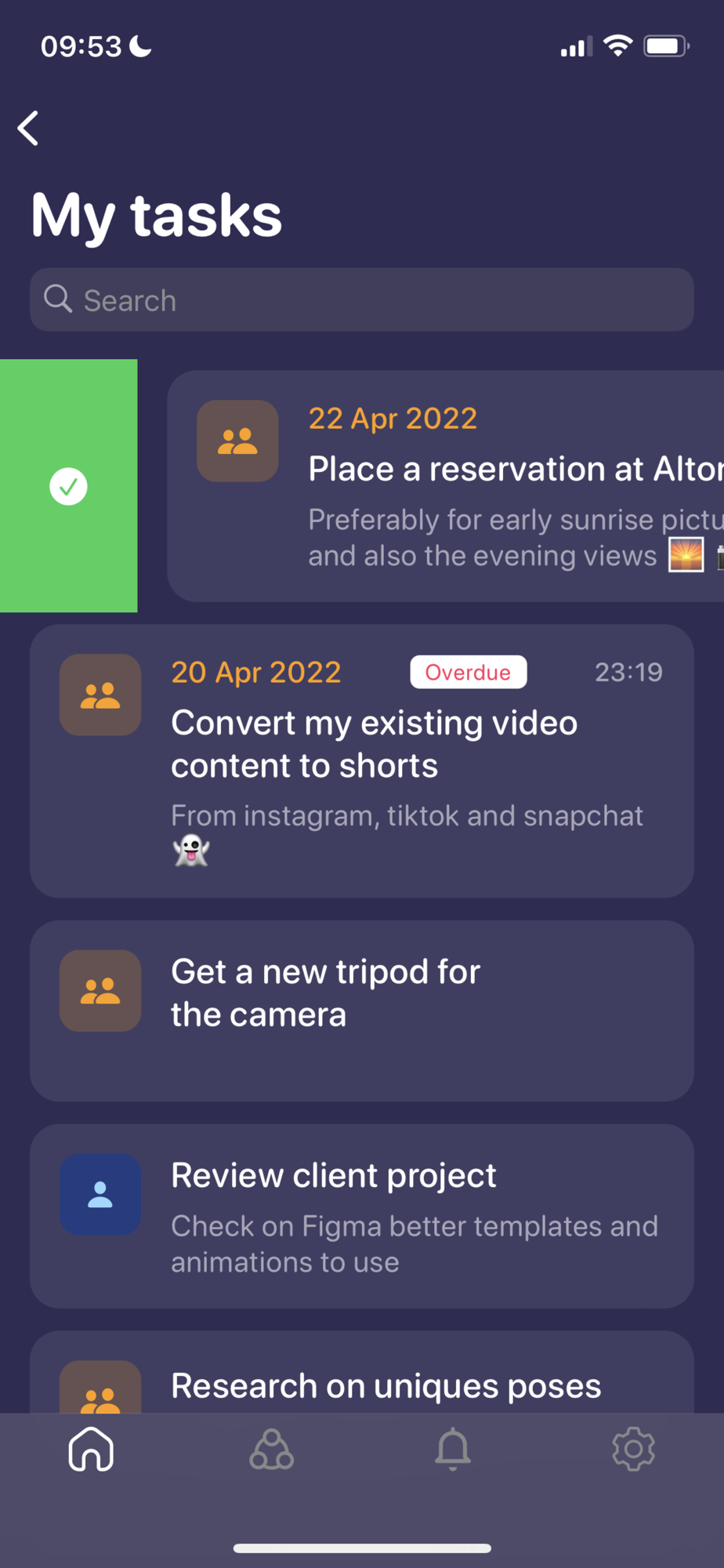Open the Review client project task
Screen dimensions: 724x1568
pos(362,1216)
